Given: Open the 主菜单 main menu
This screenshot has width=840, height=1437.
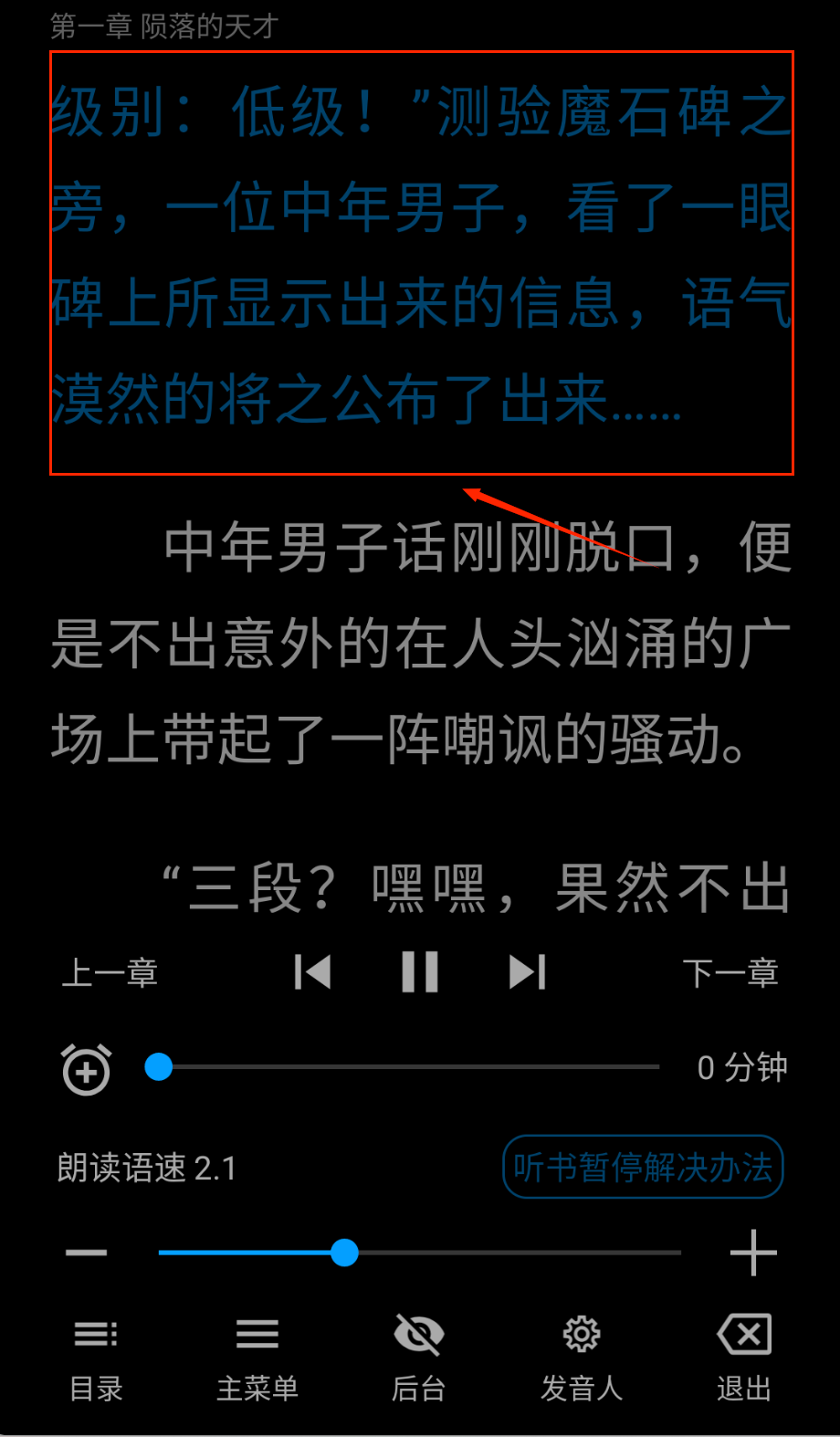Looking at the screenshot, I should 257,1358.
